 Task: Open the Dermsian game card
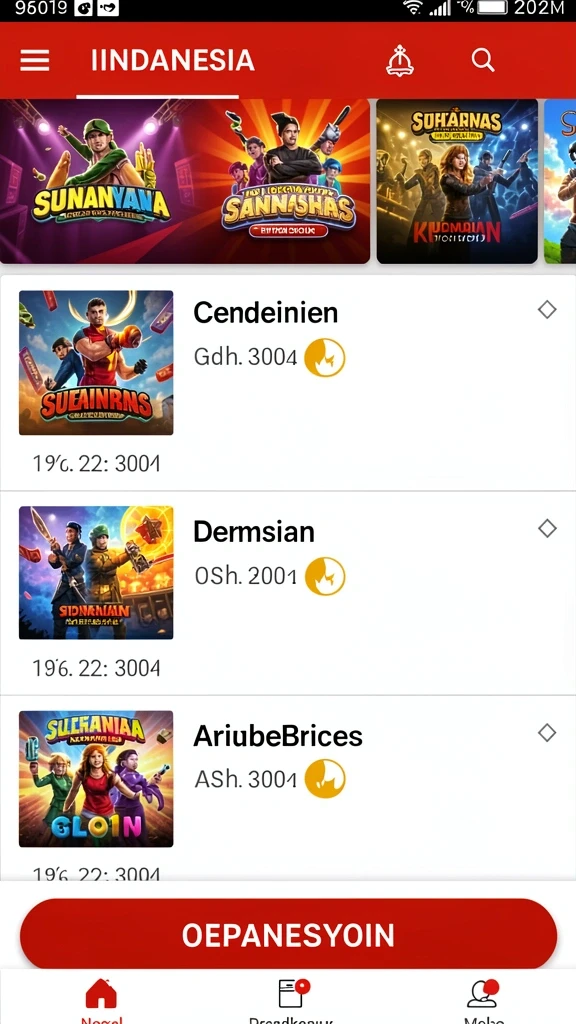coord(288,593)
